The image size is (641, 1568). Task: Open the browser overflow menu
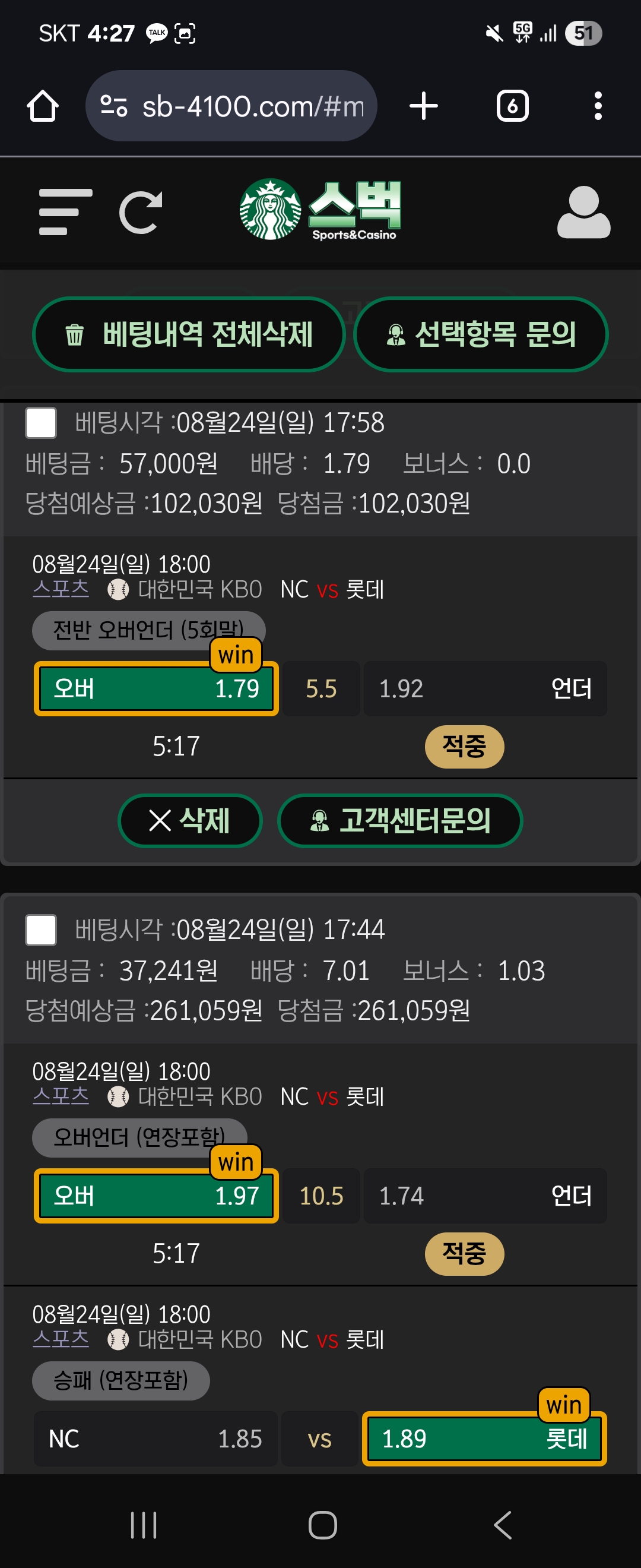click(598, 106)
